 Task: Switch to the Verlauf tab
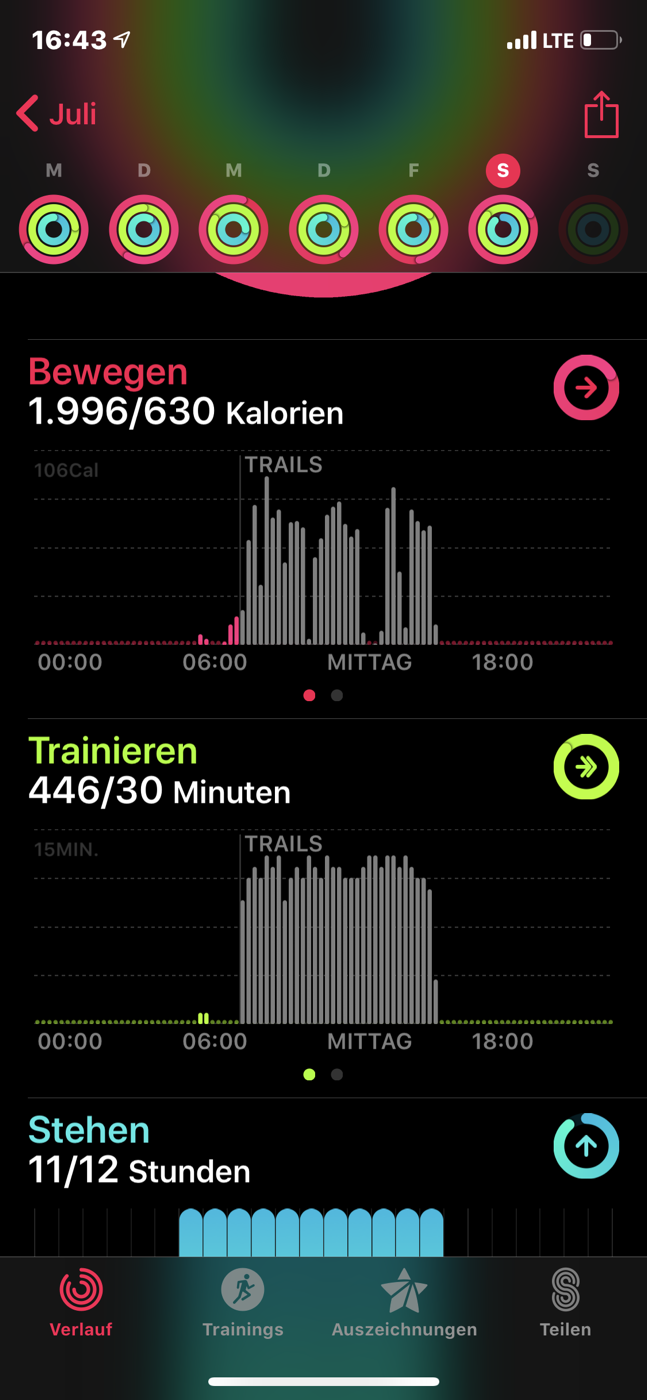point(81,1302)
